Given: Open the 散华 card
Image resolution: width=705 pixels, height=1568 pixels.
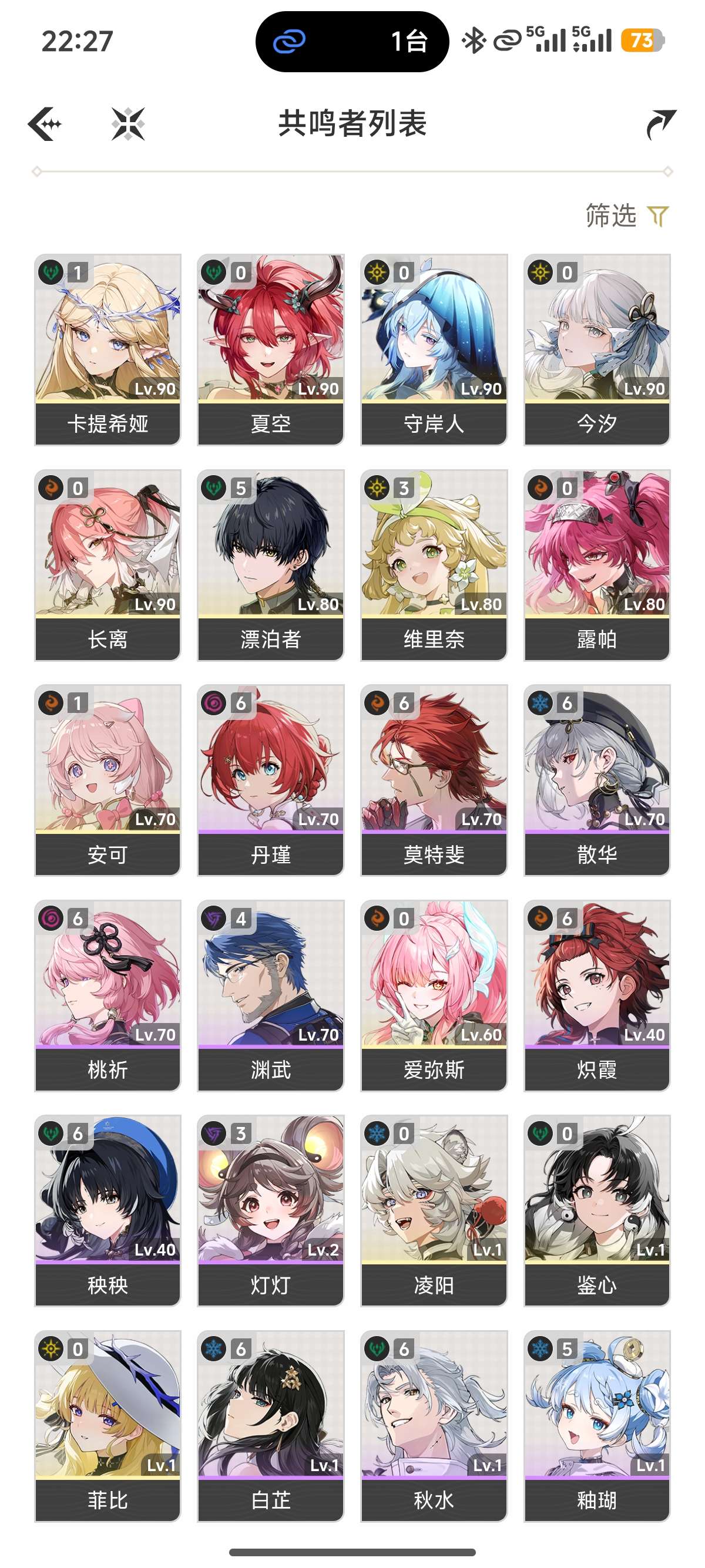Looking at the screenshot, I should pos(597,780).
